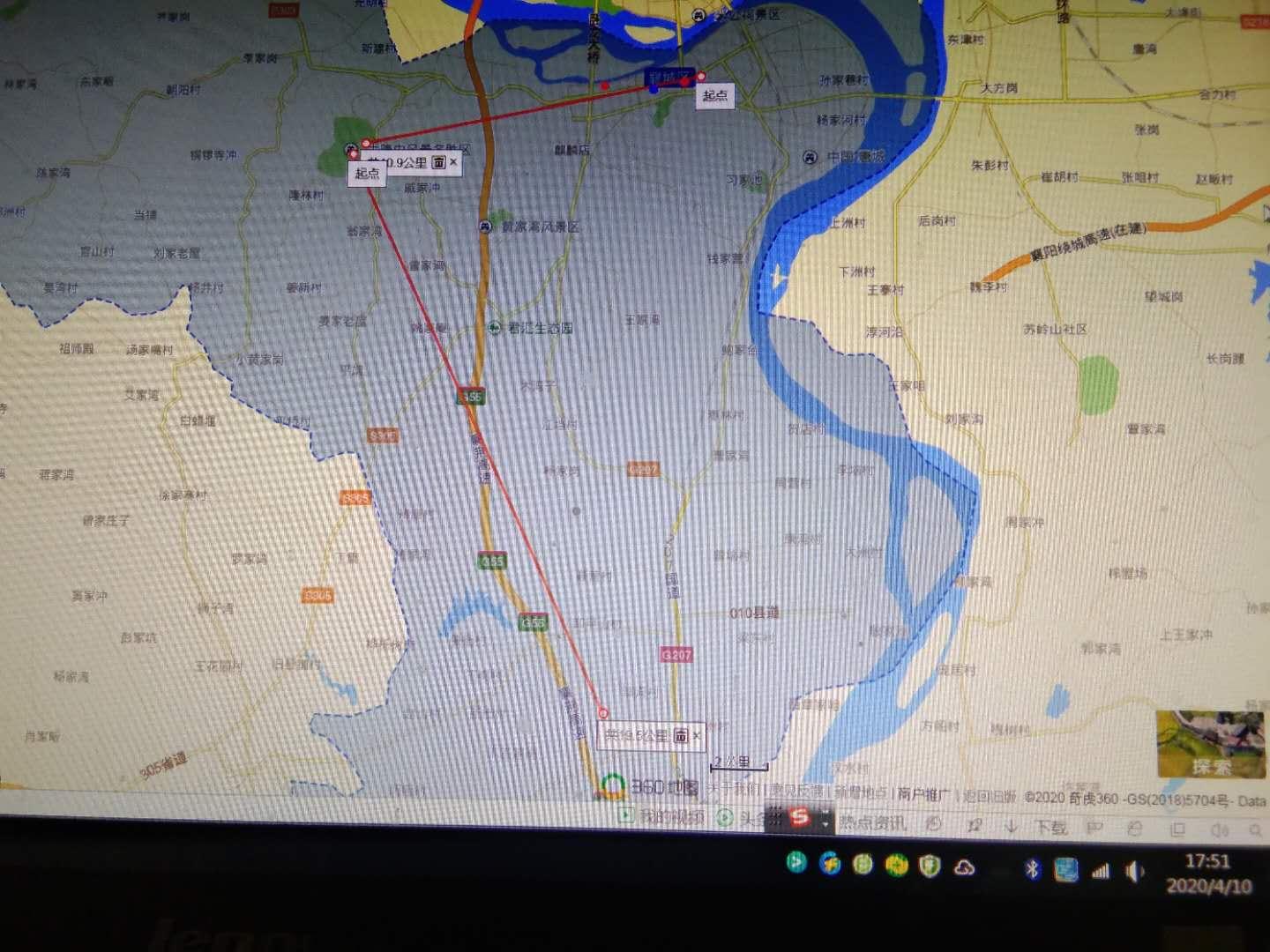Open the volume speaker tray icon

[1133, 872]
